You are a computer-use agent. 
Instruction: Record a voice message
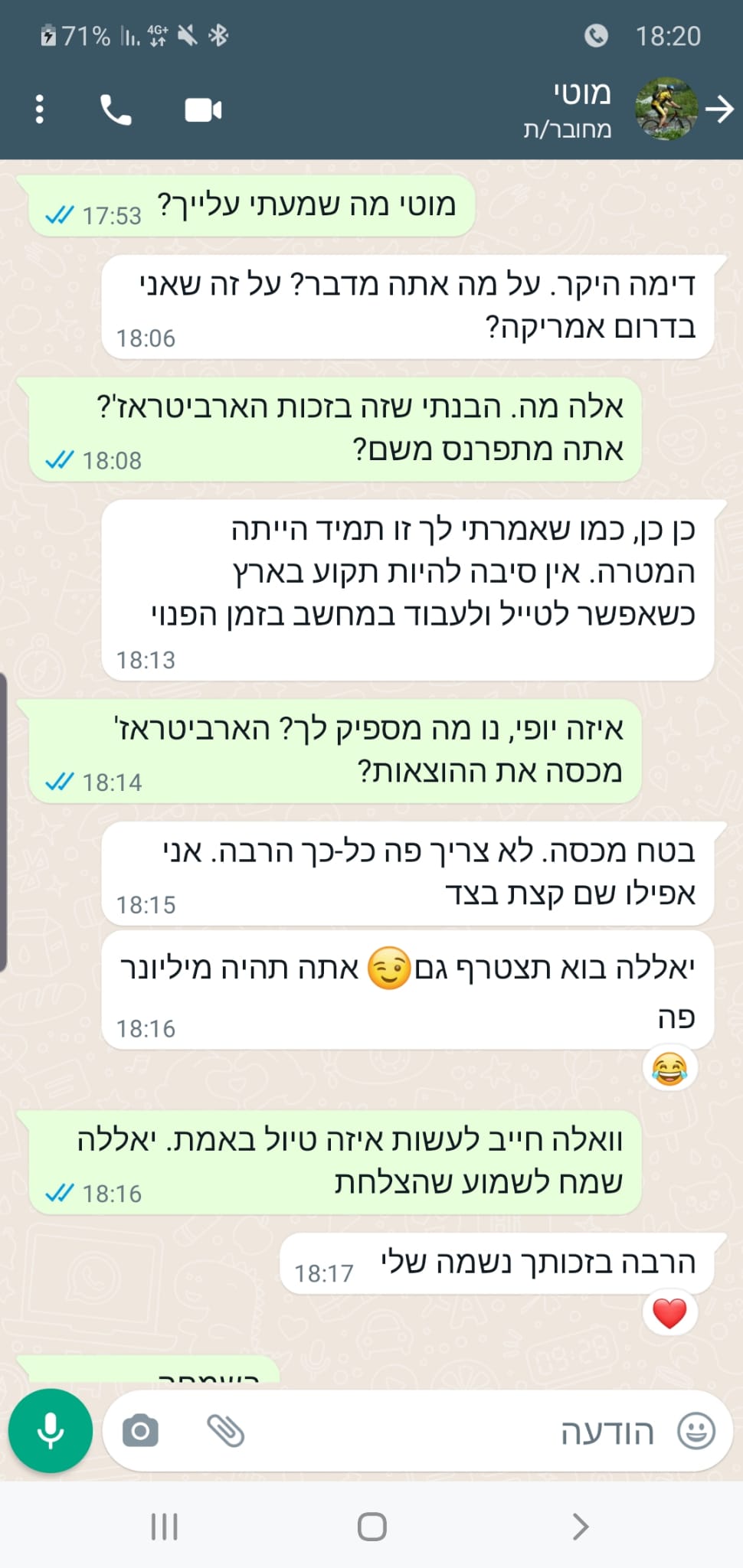click(51, 1430)
